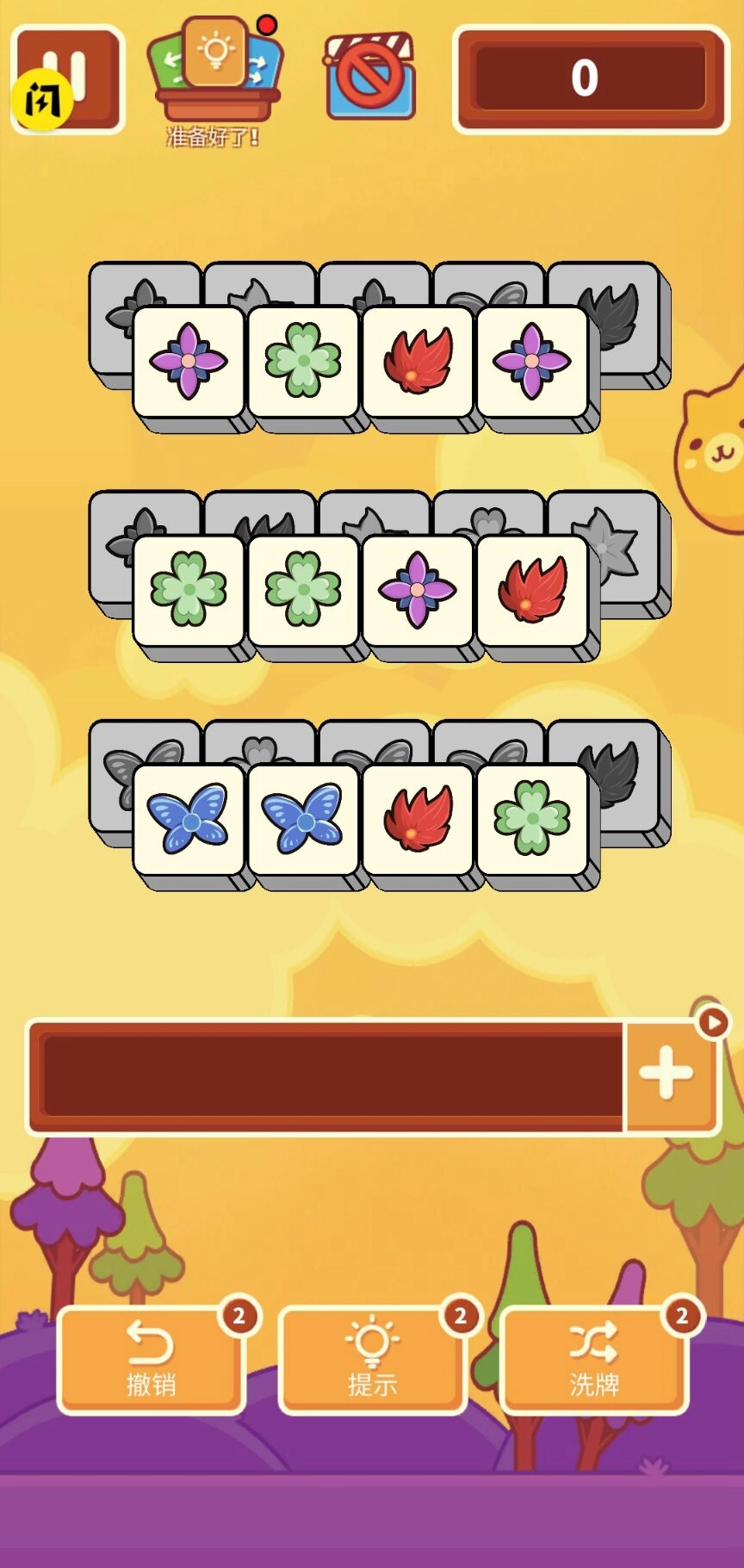This screenshot has height=1568, width=744.
Task: Use the 提示 hint power-up
Action: 372,1360
